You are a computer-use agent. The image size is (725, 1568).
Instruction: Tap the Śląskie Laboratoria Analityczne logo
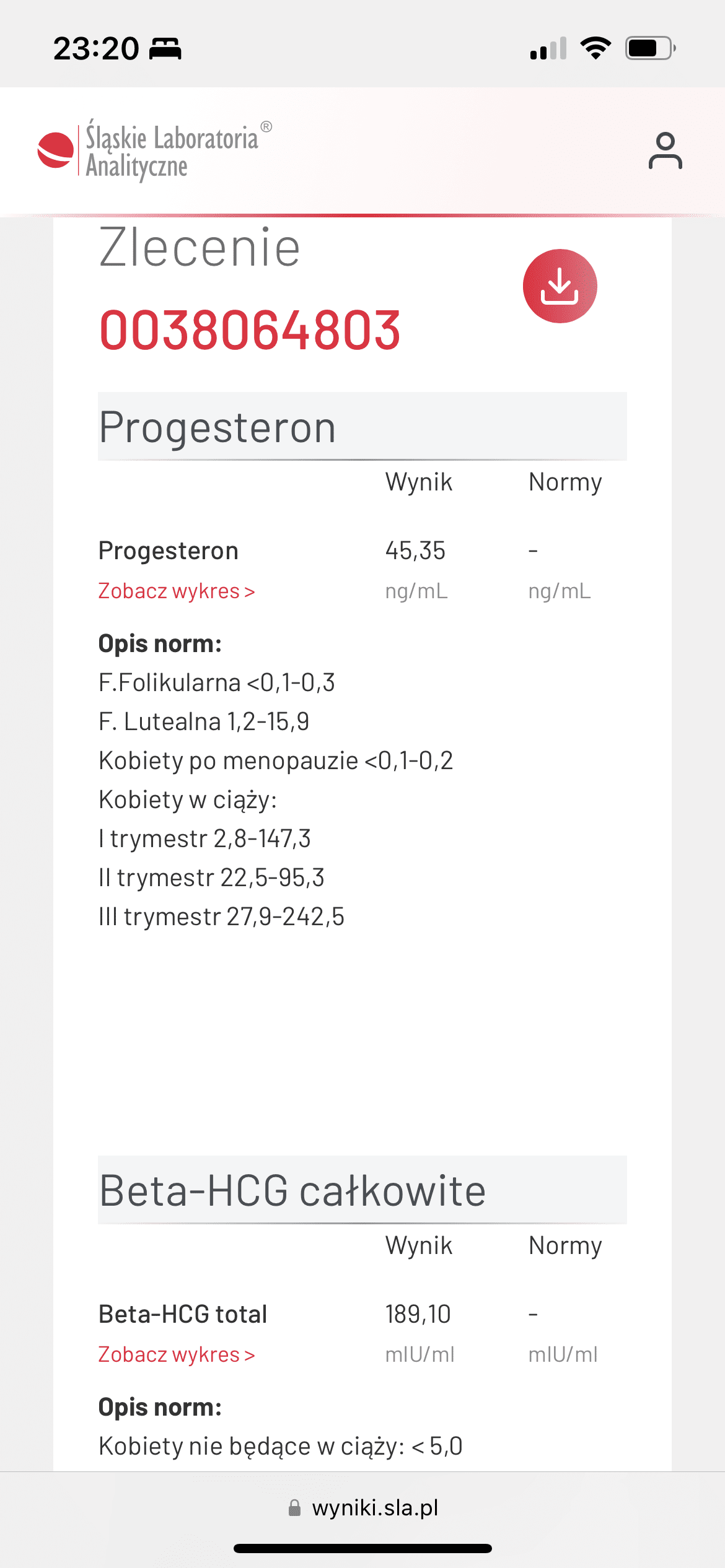(x=155, y=150)
